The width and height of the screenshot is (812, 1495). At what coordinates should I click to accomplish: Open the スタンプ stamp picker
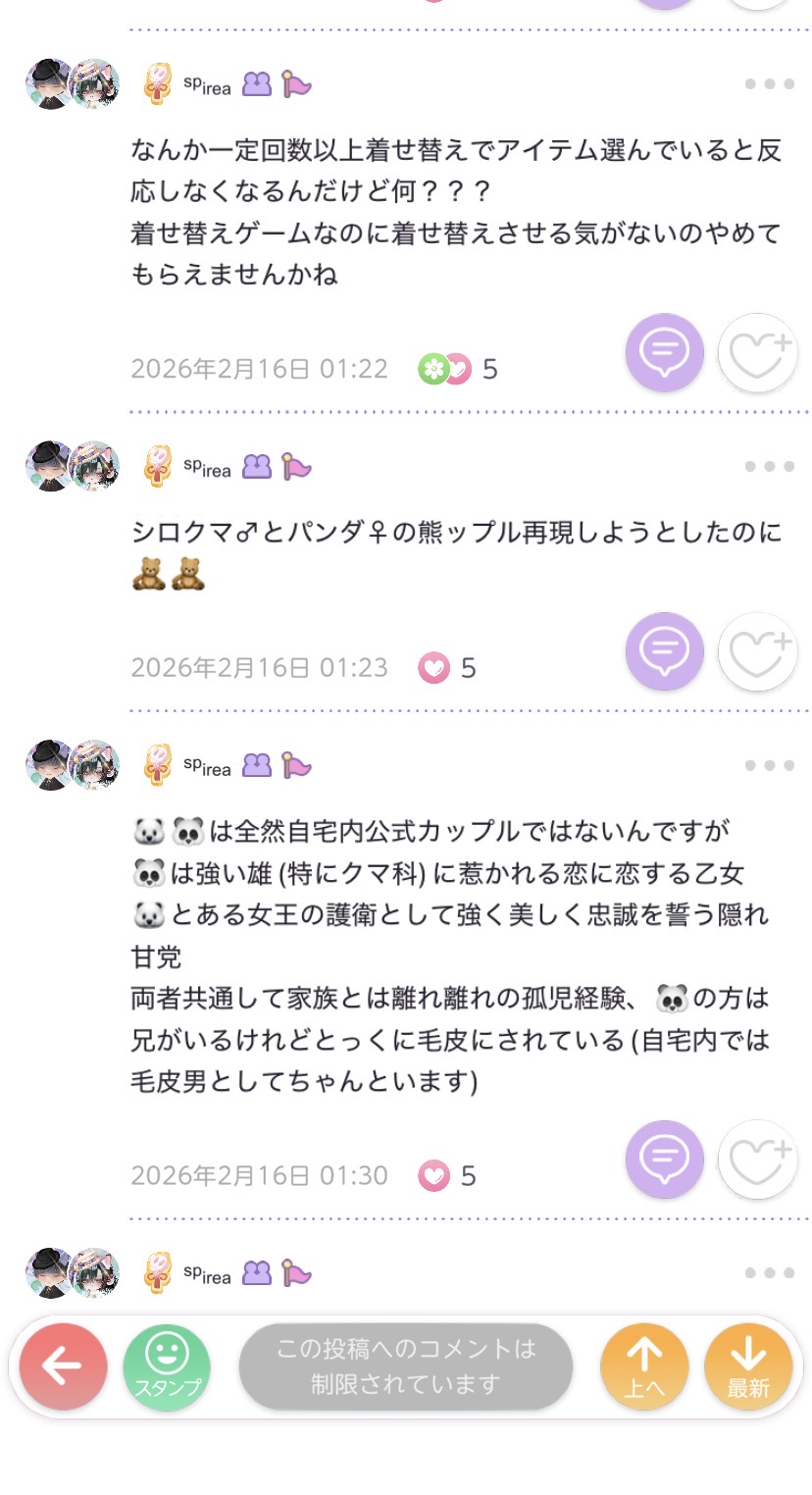167,1366
